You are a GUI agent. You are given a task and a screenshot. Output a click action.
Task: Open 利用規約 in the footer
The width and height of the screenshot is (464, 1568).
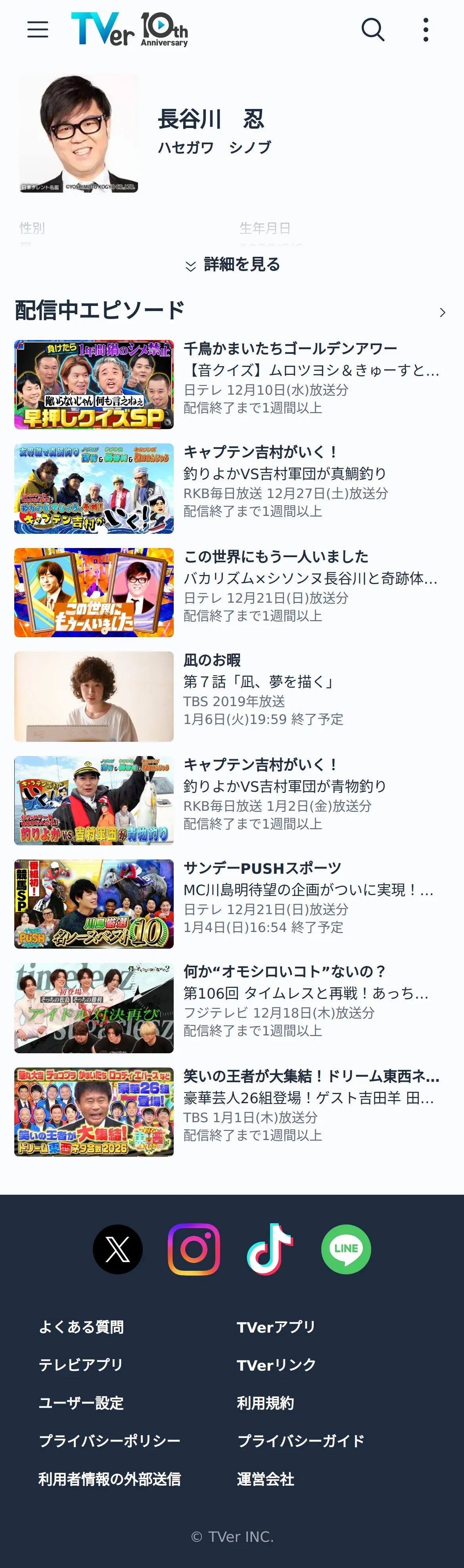[x=265, y=1403]
